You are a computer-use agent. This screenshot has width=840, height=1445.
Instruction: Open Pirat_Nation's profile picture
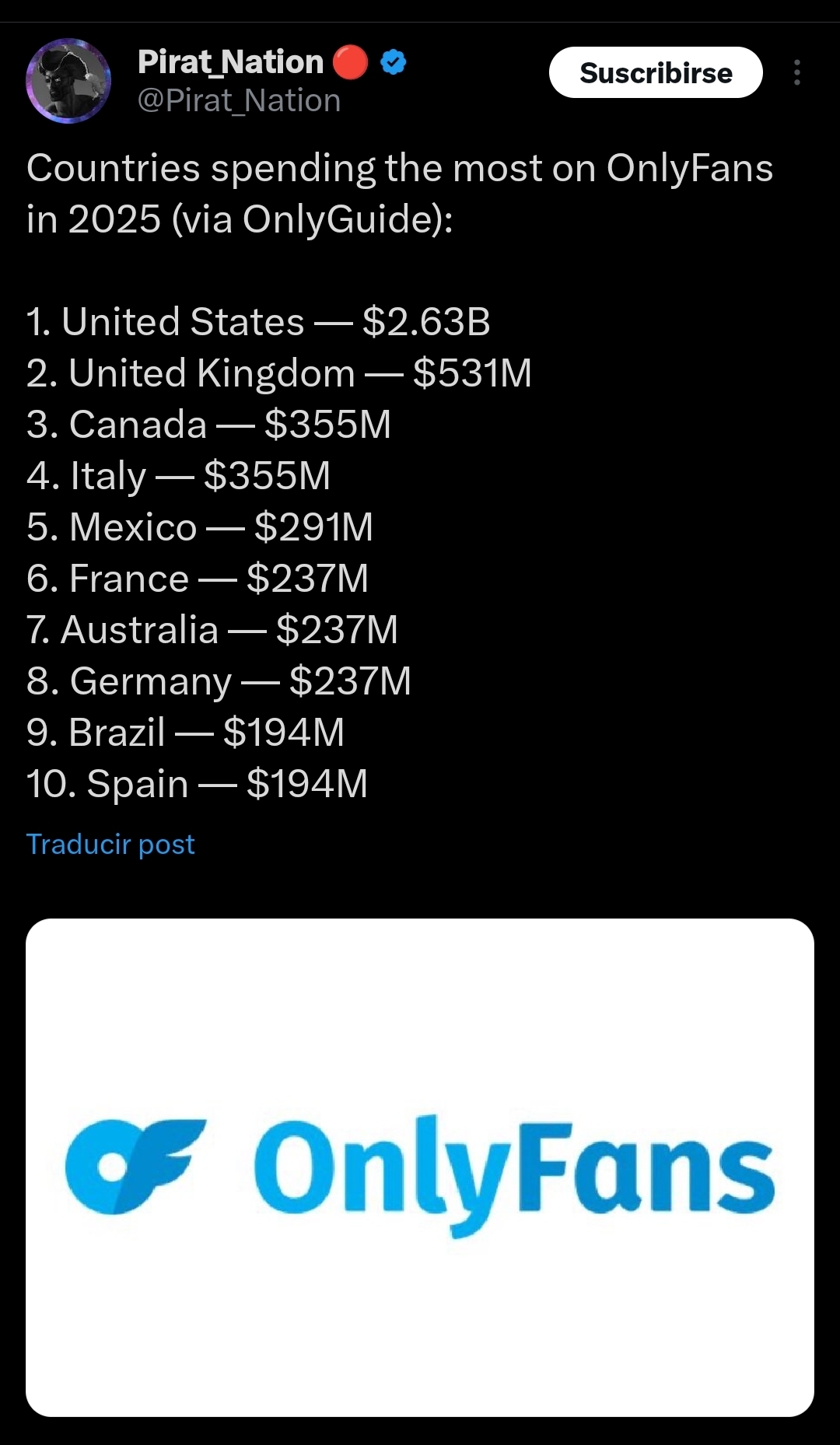click(x=68, y=80)
